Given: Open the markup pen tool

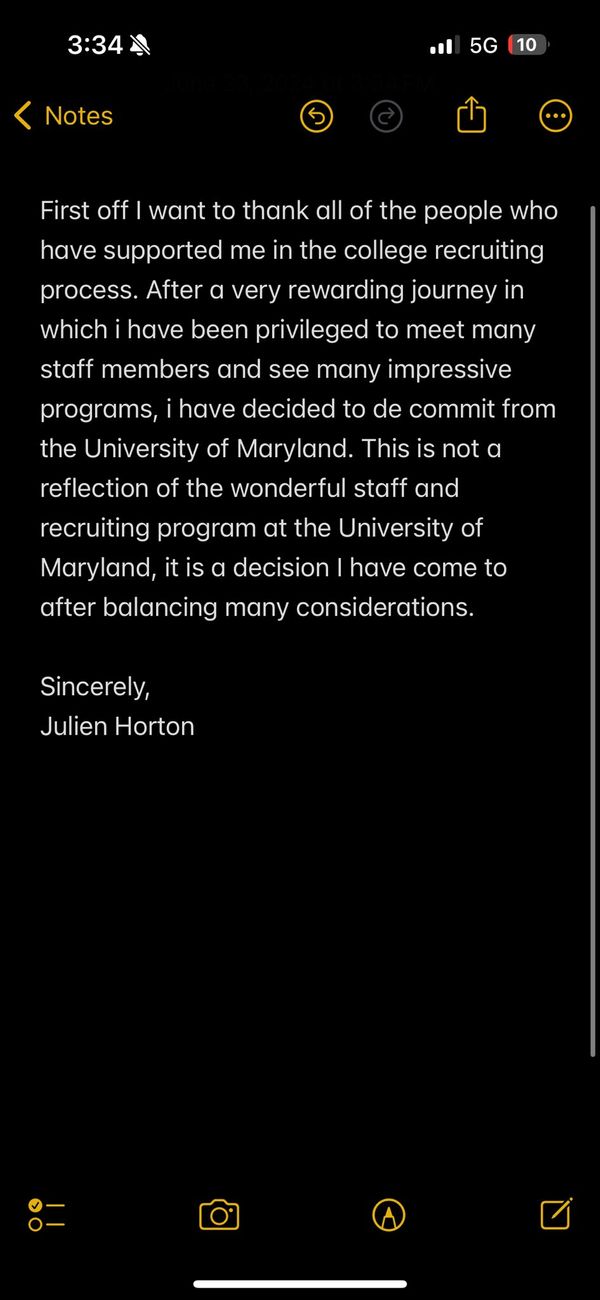Looking at the screenshot, I should pyautogui.click(x=388, y=1214).
